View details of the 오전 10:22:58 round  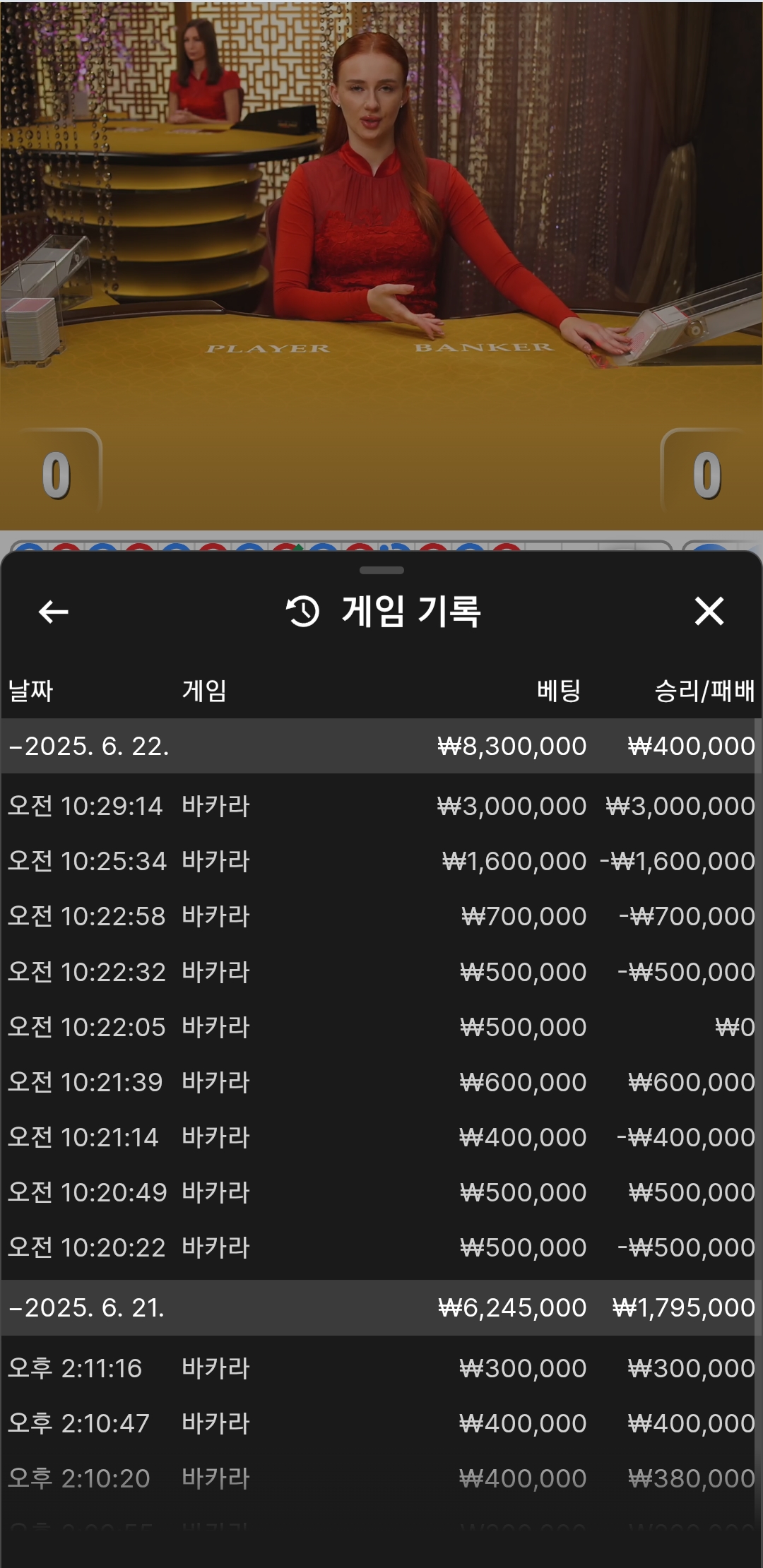tap(381, 917)
